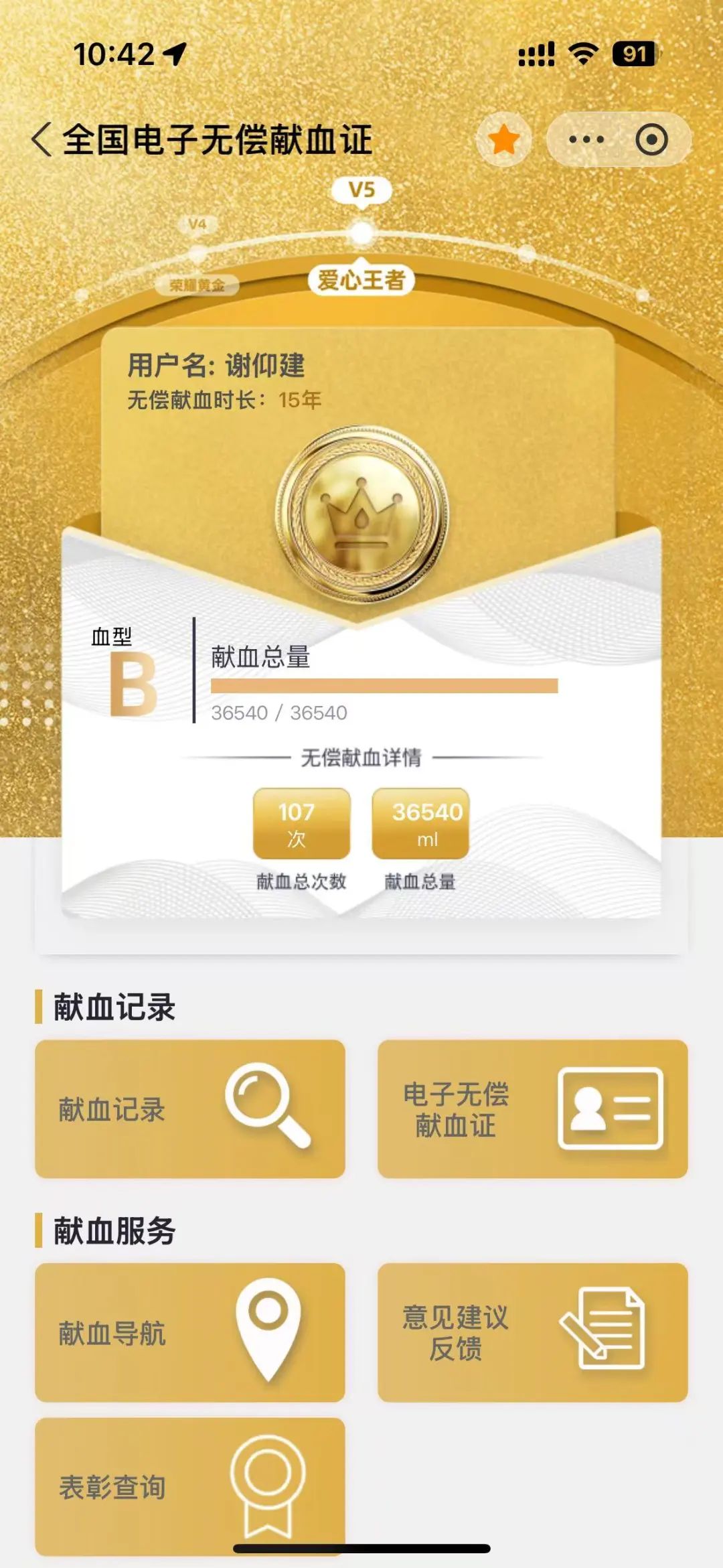Image resolution: width=723 pixels, height=1568 pixels.
Task: Tap the orange star favorite icon
Action: click(503, 140)
